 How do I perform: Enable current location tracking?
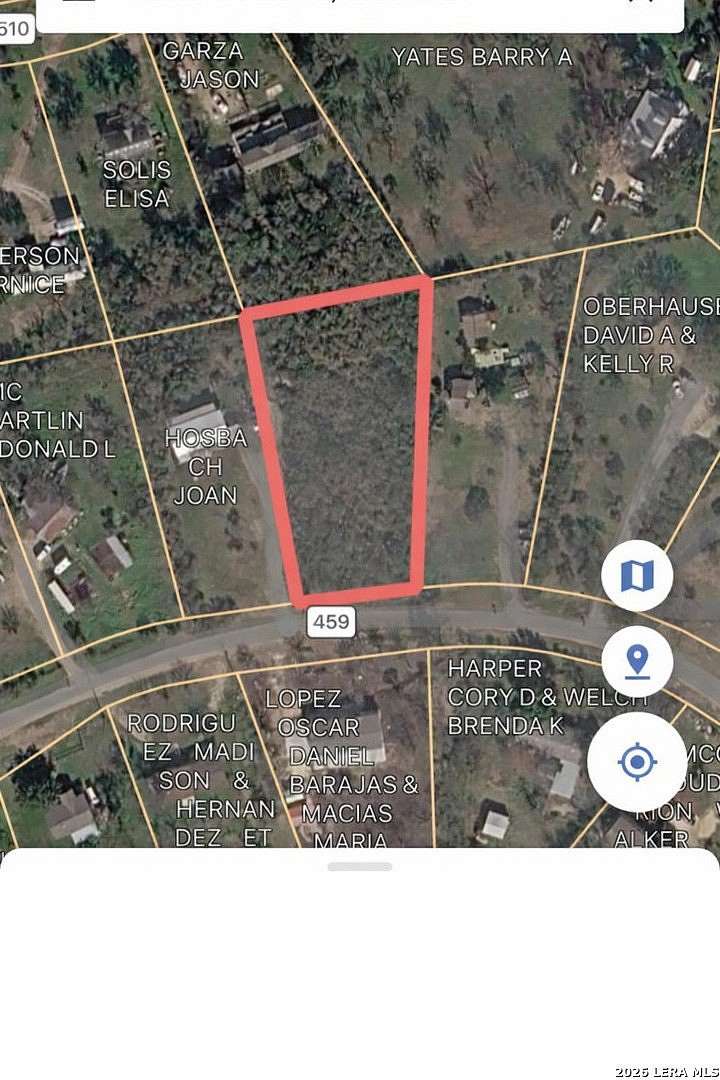coord(637,761)
